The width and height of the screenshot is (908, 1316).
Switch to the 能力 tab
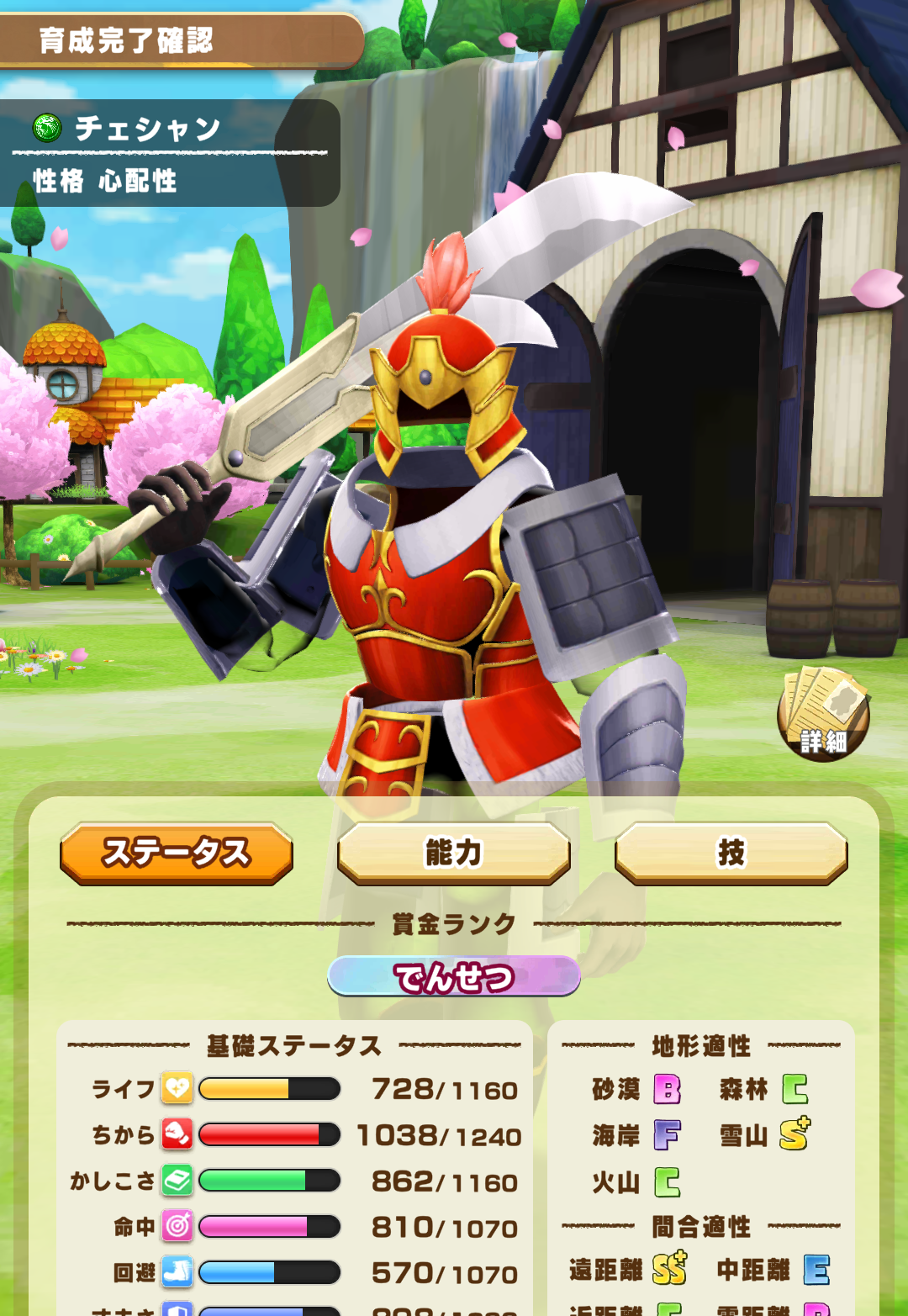click(x=454, y=854)
